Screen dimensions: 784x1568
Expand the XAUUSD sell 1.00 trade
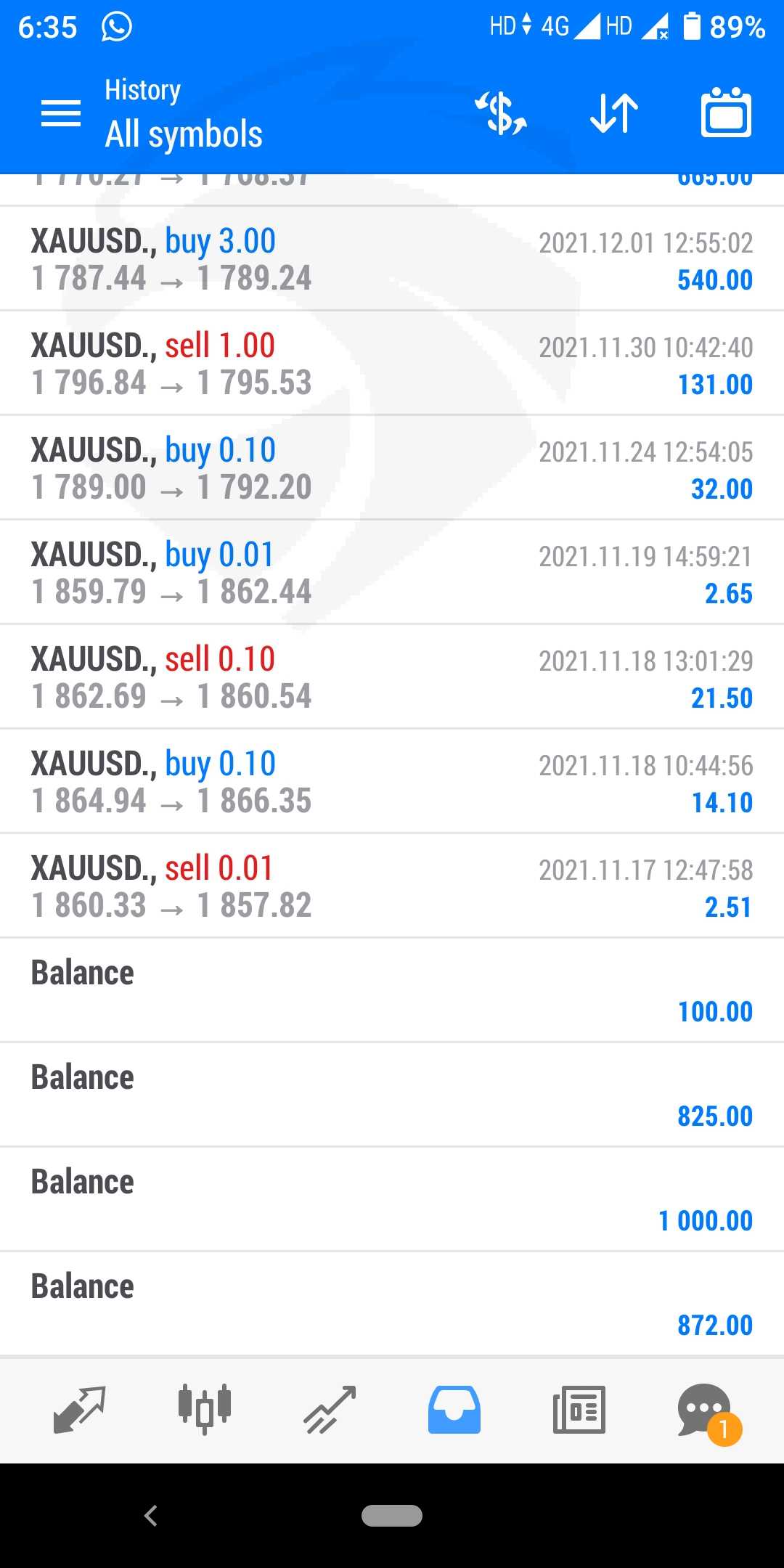tap(392, 363)
